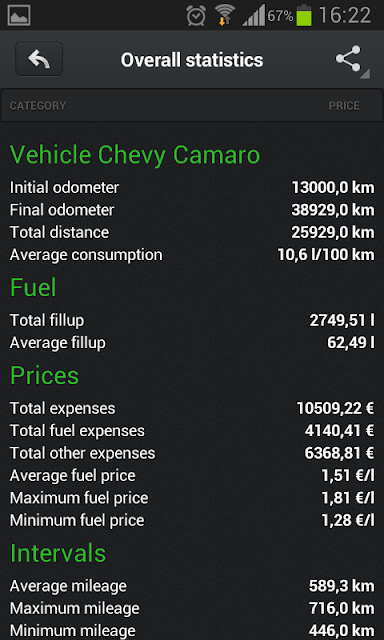Share the overall statistics

(349, 59)
